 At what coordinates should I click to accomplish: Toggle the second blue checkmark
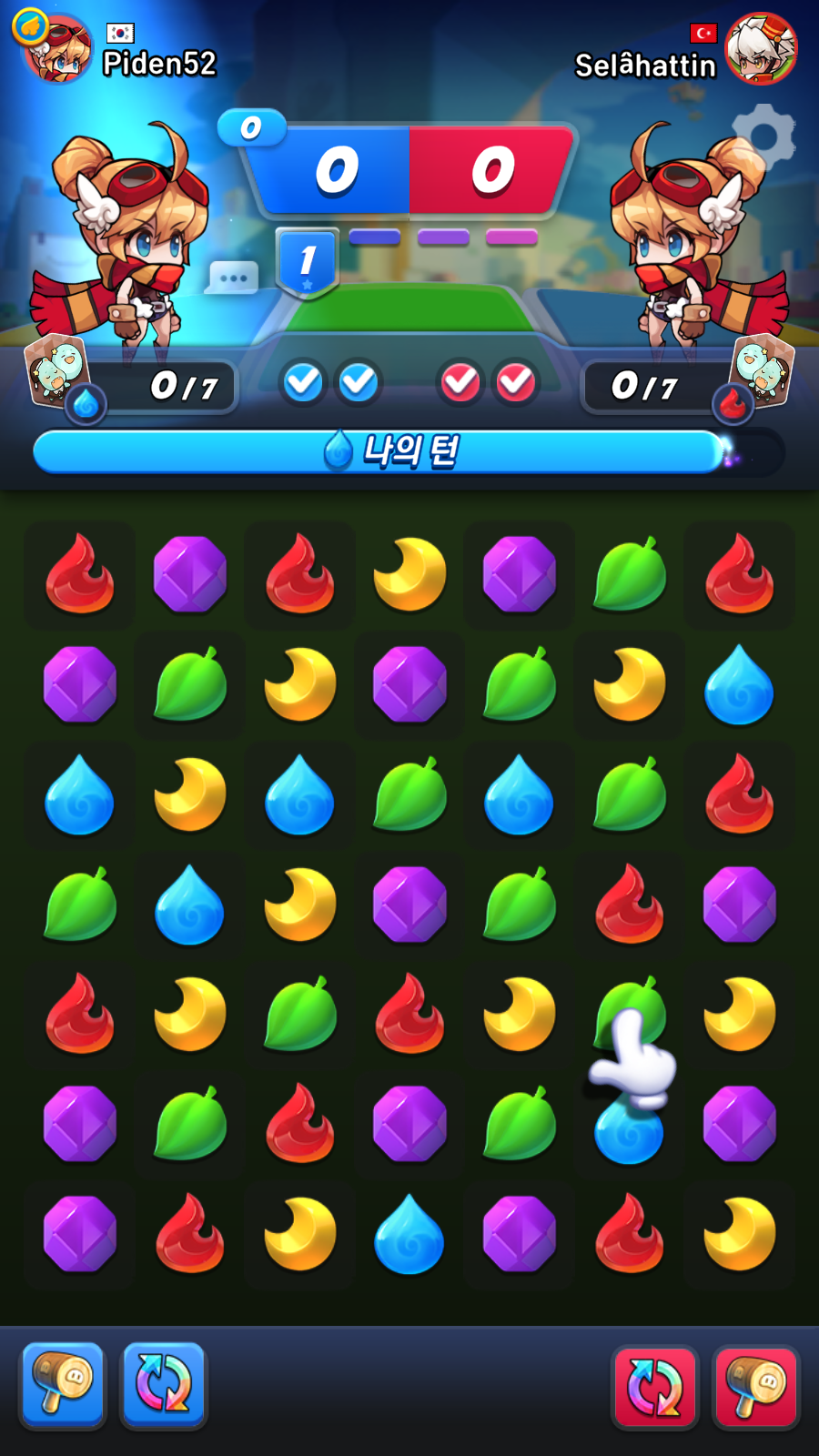tap(358, 382)
